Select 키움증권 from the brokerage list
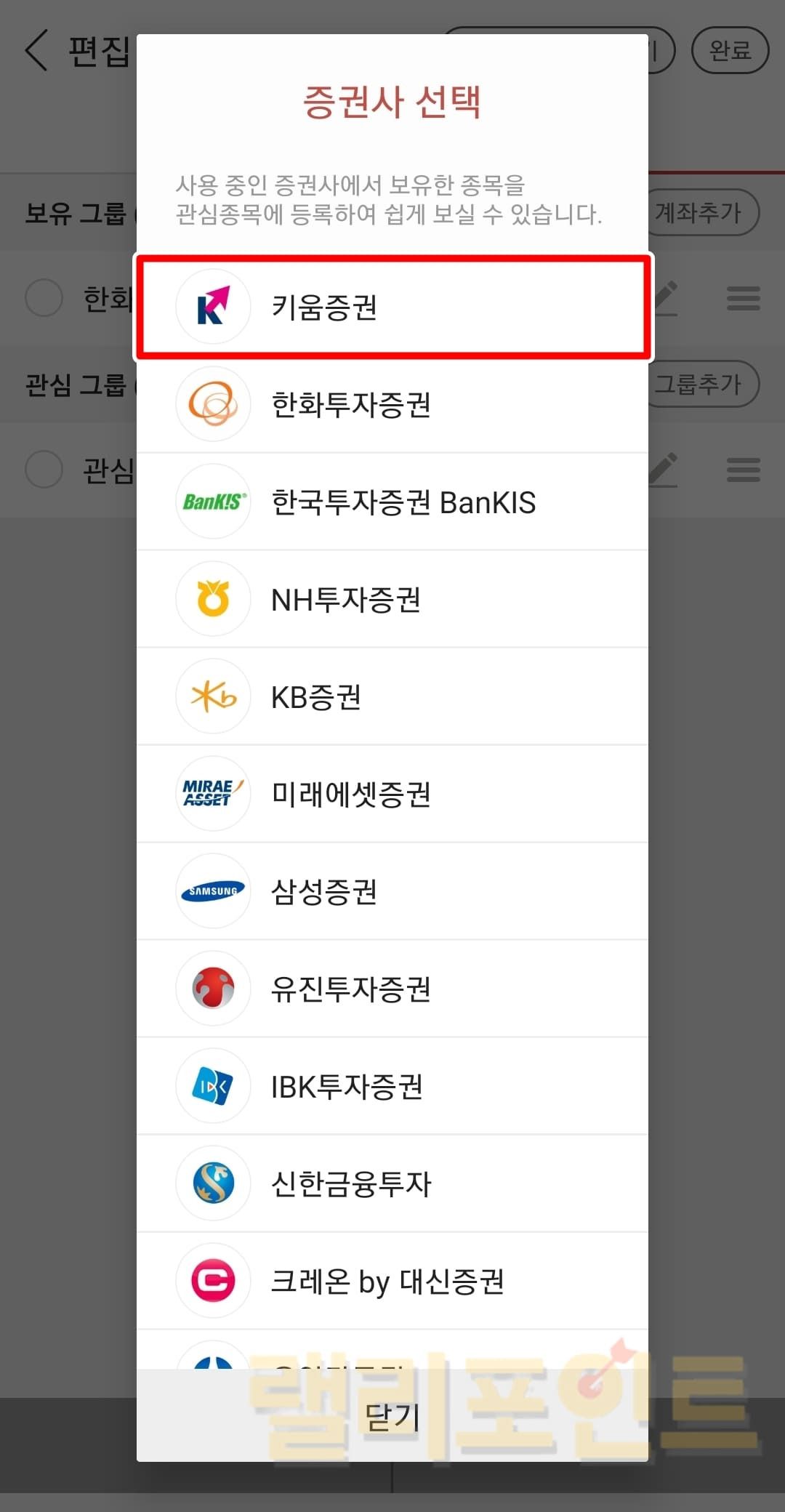Screen dimensions: 785x1512 point(392,307)
